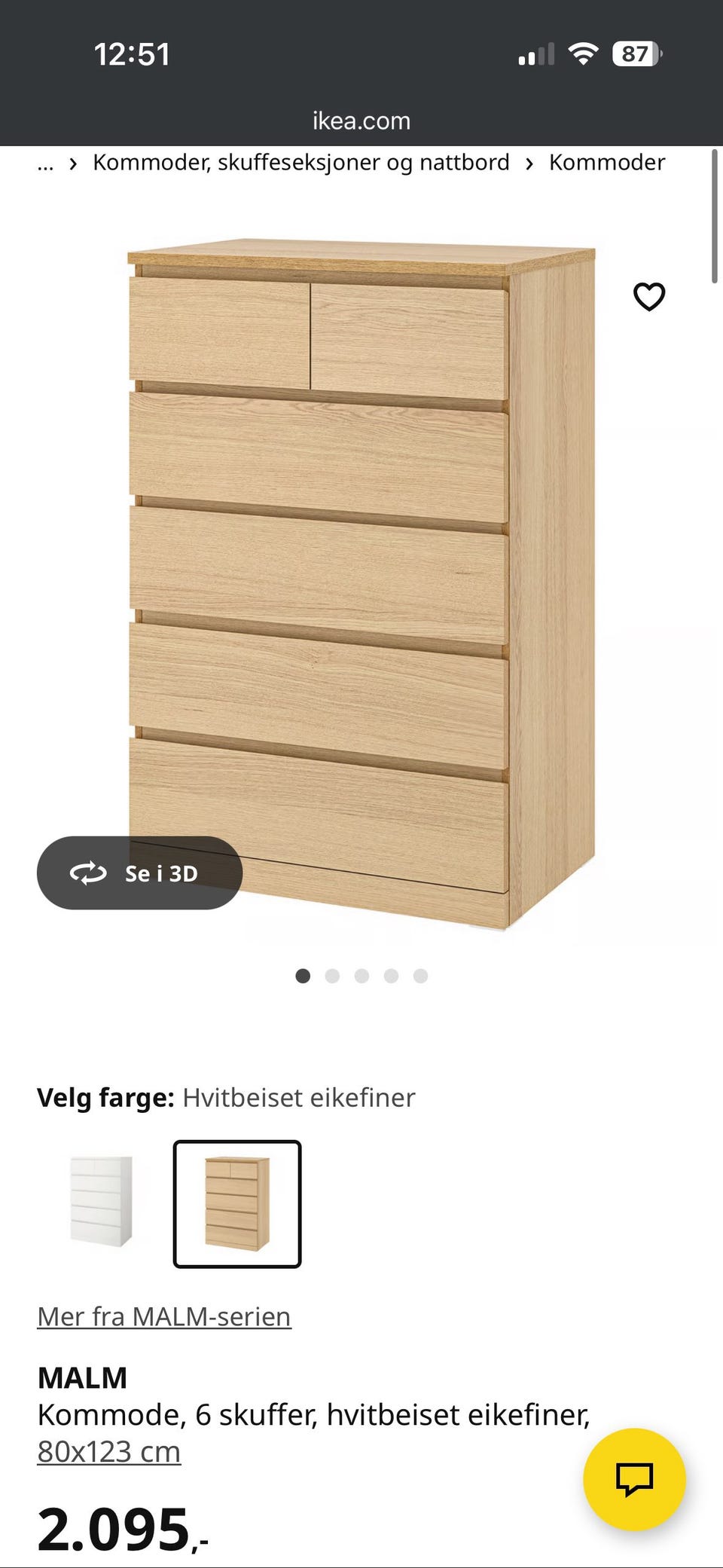Select the first carousel dot

point(304,976)
